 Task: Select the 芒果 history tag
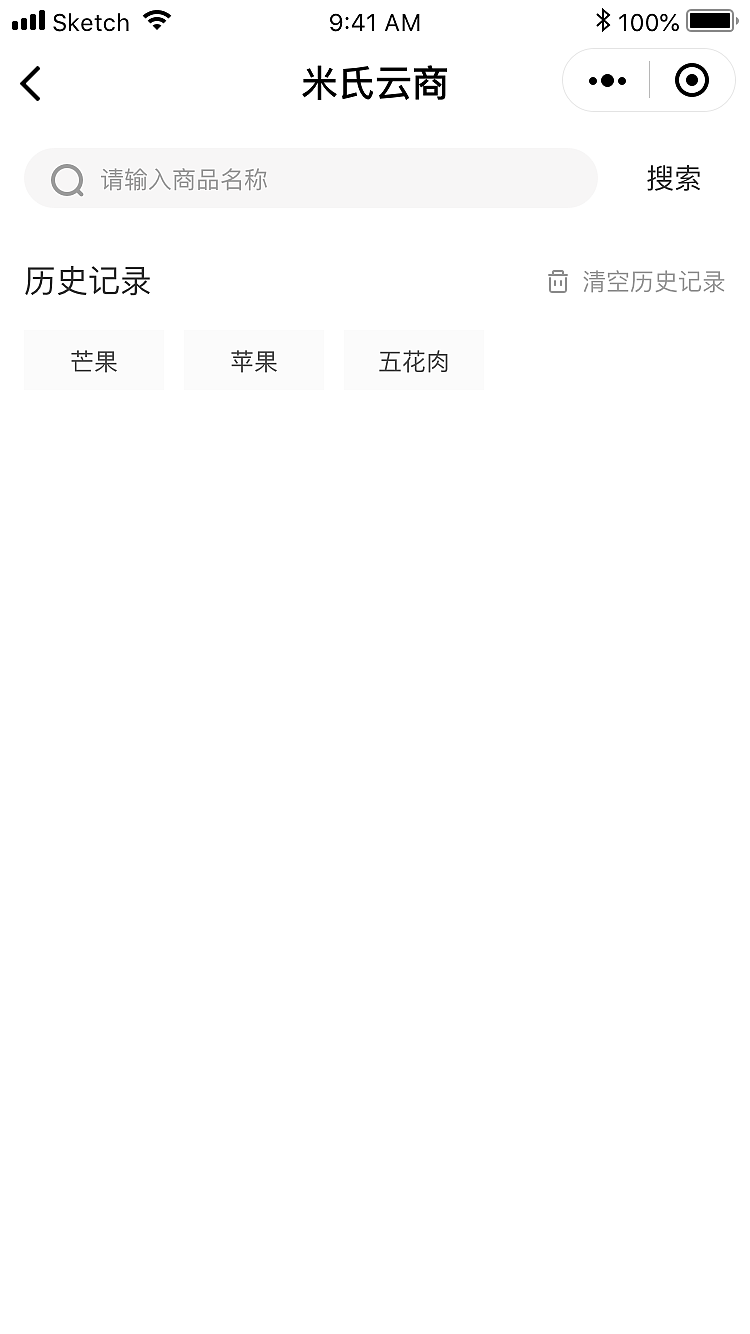[x=93, y=360]
